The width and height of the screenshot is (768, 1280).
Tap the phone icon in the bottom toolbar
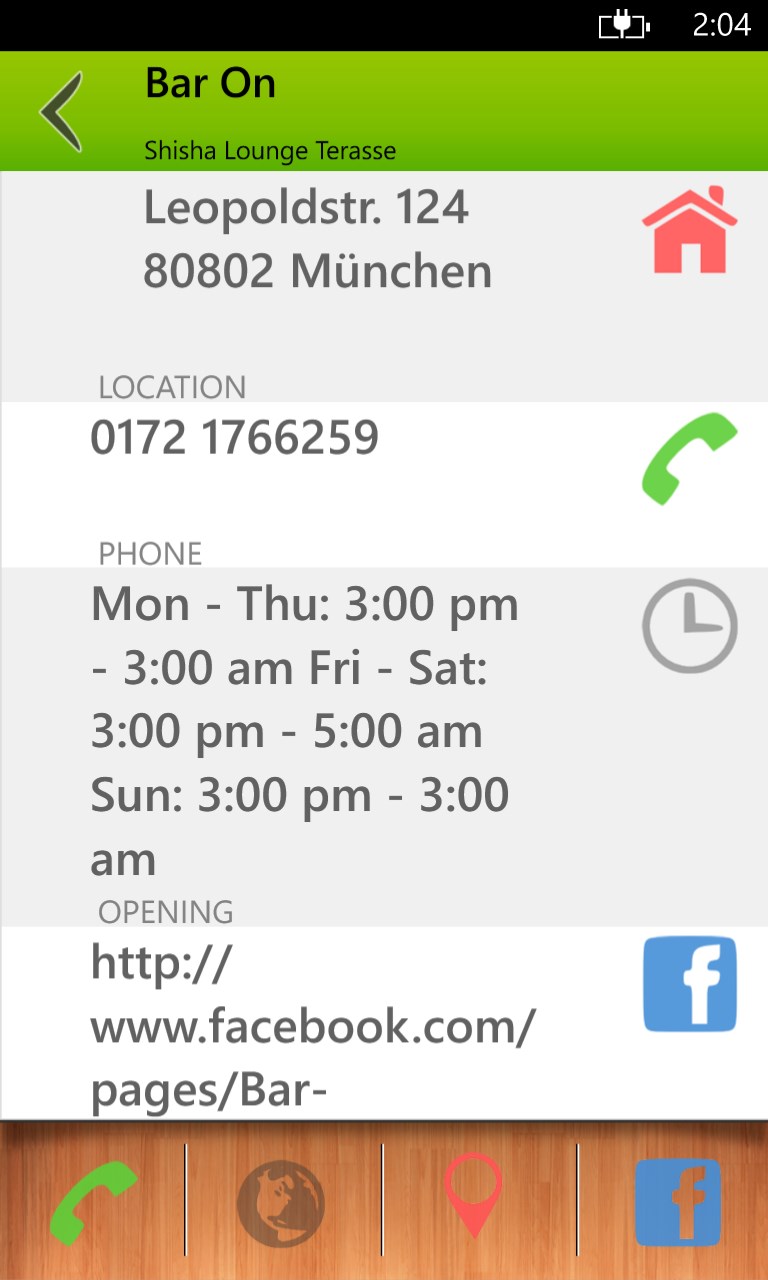(94, 1201)
